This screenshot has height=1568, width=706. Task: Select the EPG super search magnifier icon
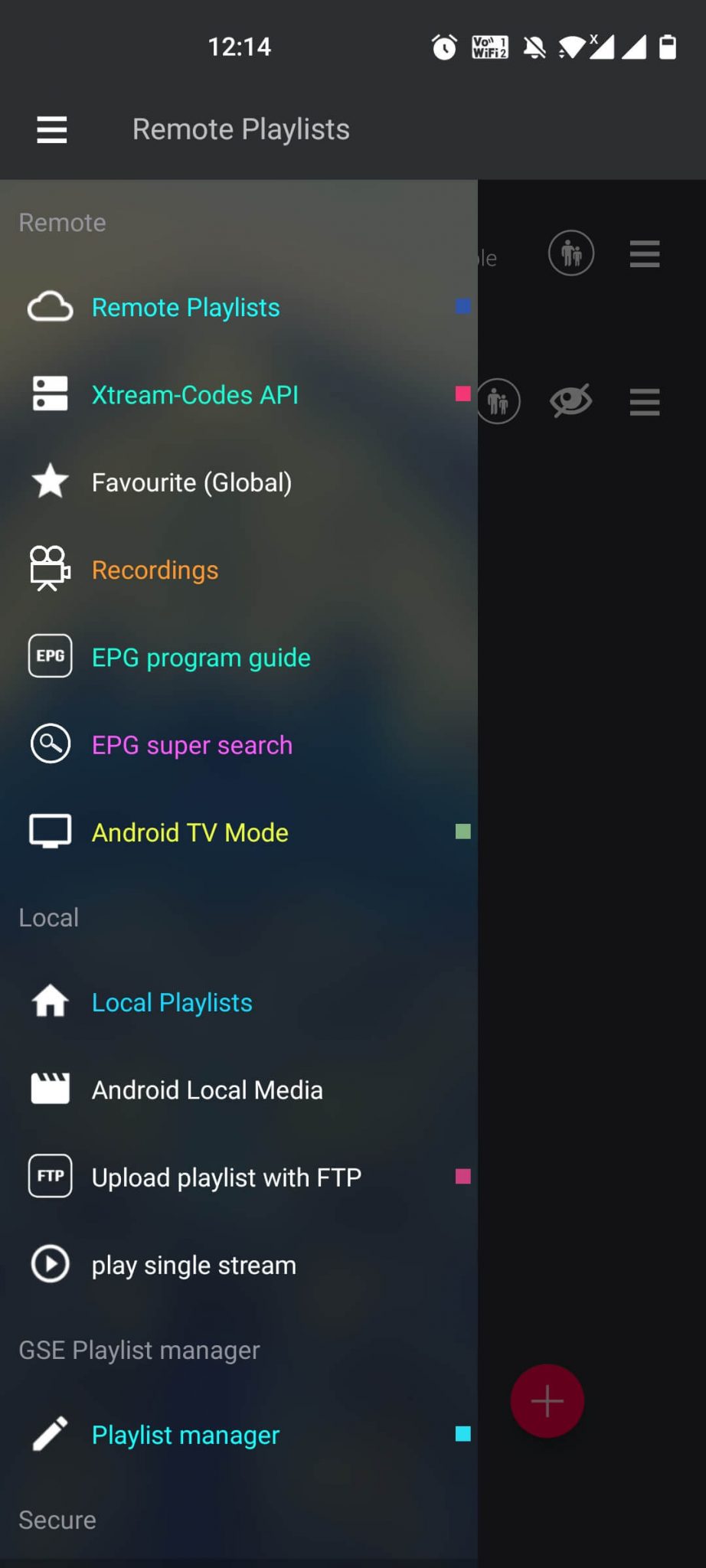tap(49, 743)
